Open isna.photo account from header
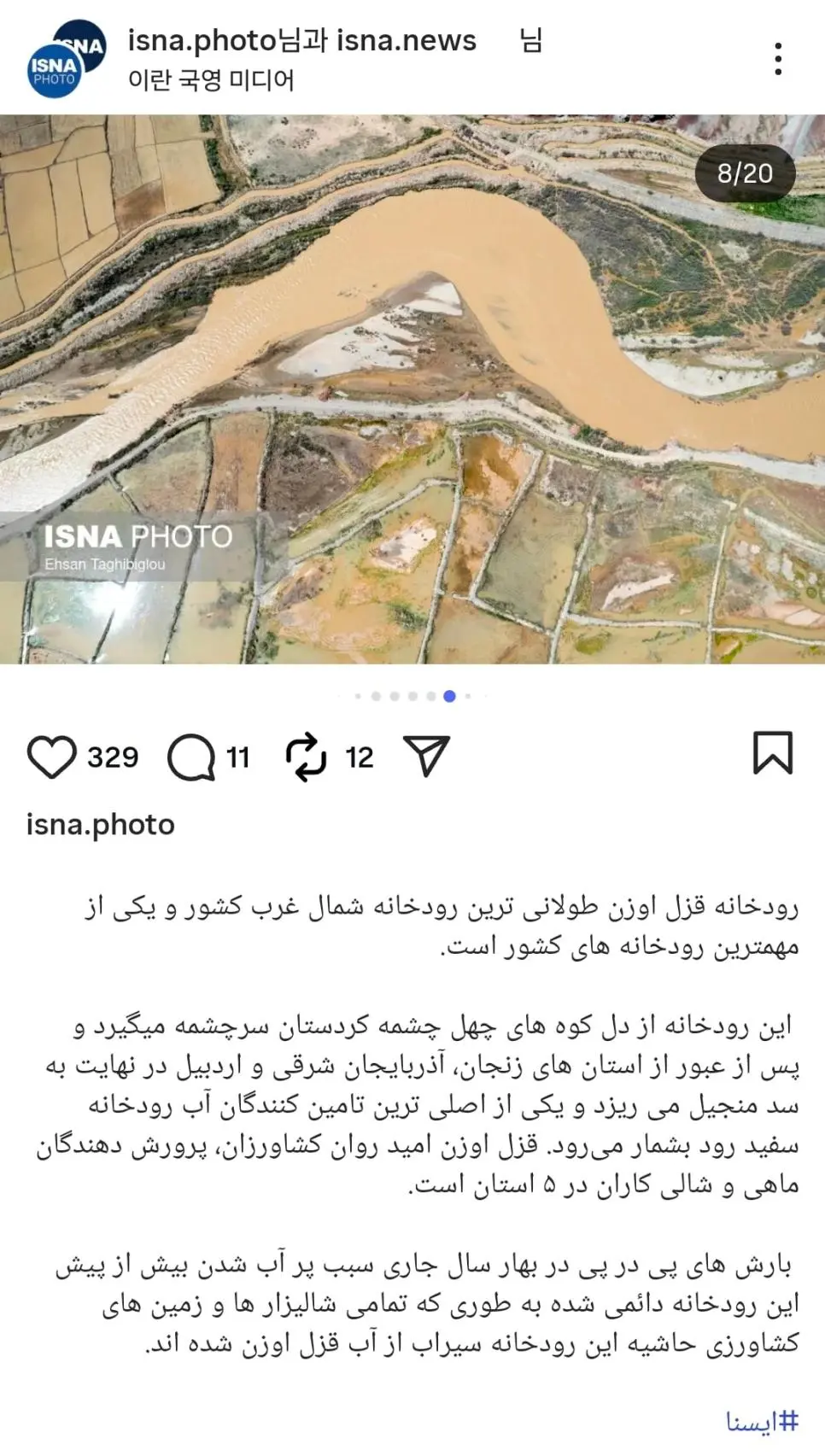825x1456 pixels. point(202,40)
